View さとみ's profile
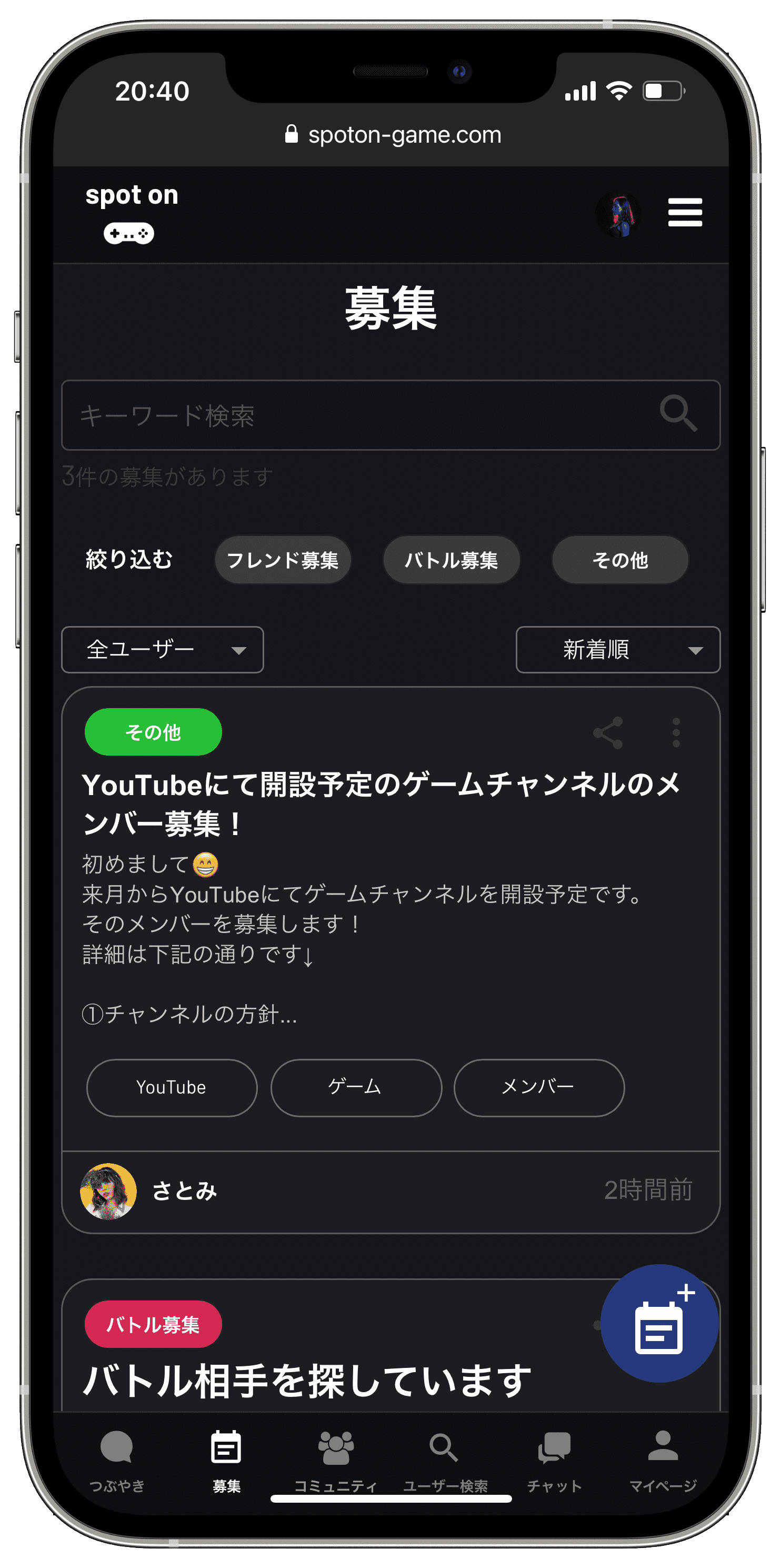 (x=108, y=1191)
